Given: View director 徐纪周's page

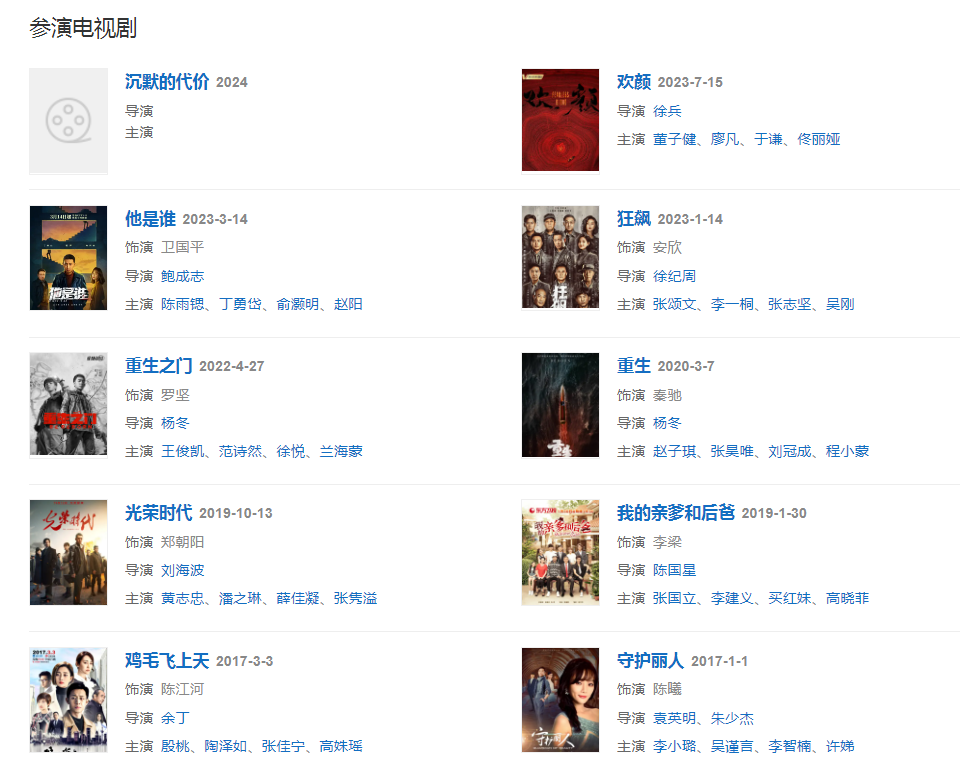Looking at the screenshot, I should [x=674, y=276].
